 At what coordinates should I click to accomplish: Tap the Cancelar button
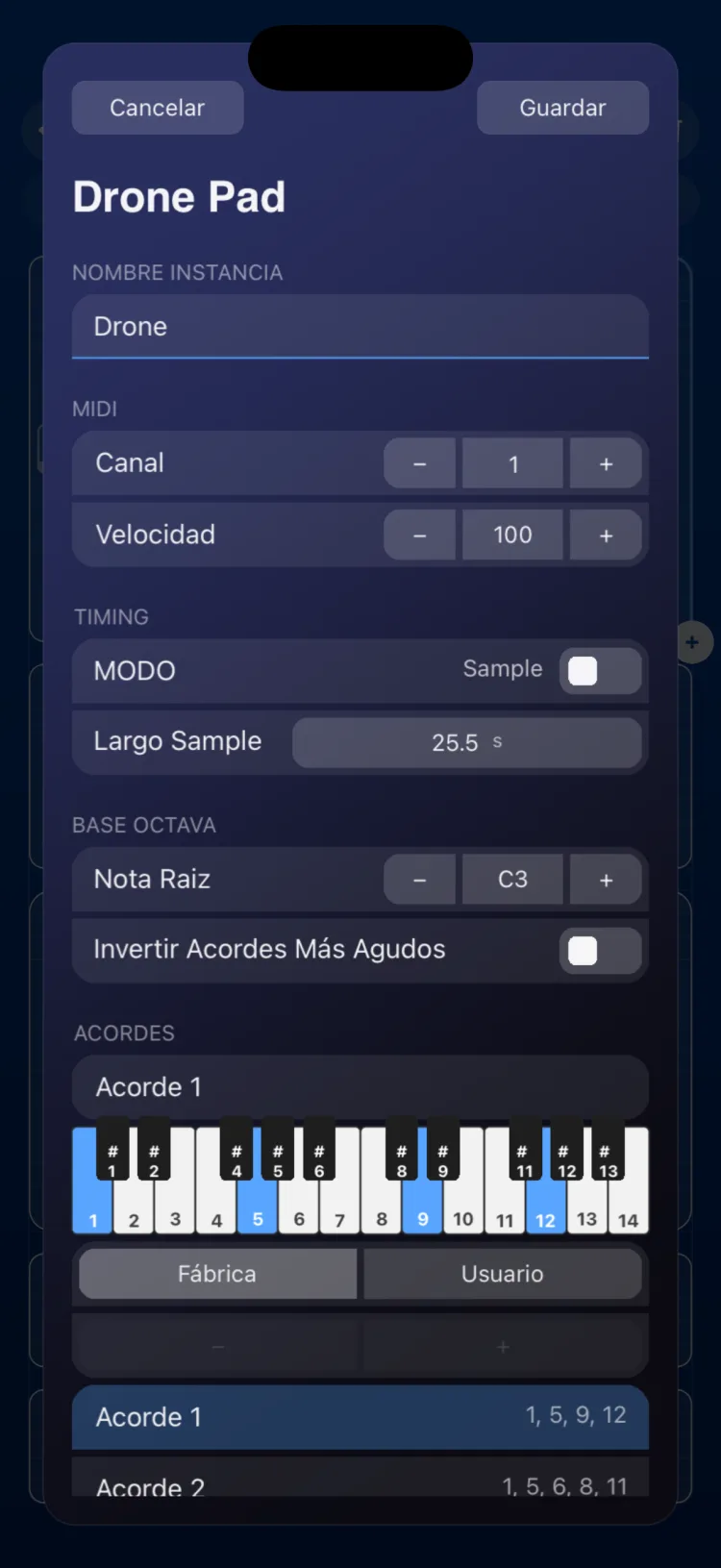(x=158, y=108)
